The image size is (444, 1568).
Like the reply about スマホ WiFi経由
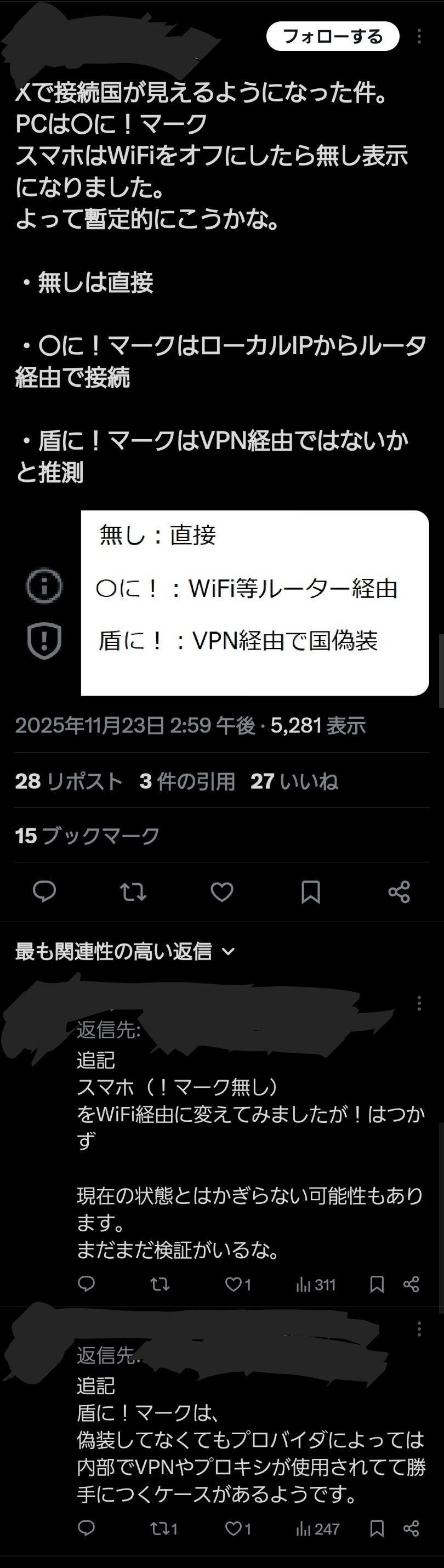point(237,1285)
